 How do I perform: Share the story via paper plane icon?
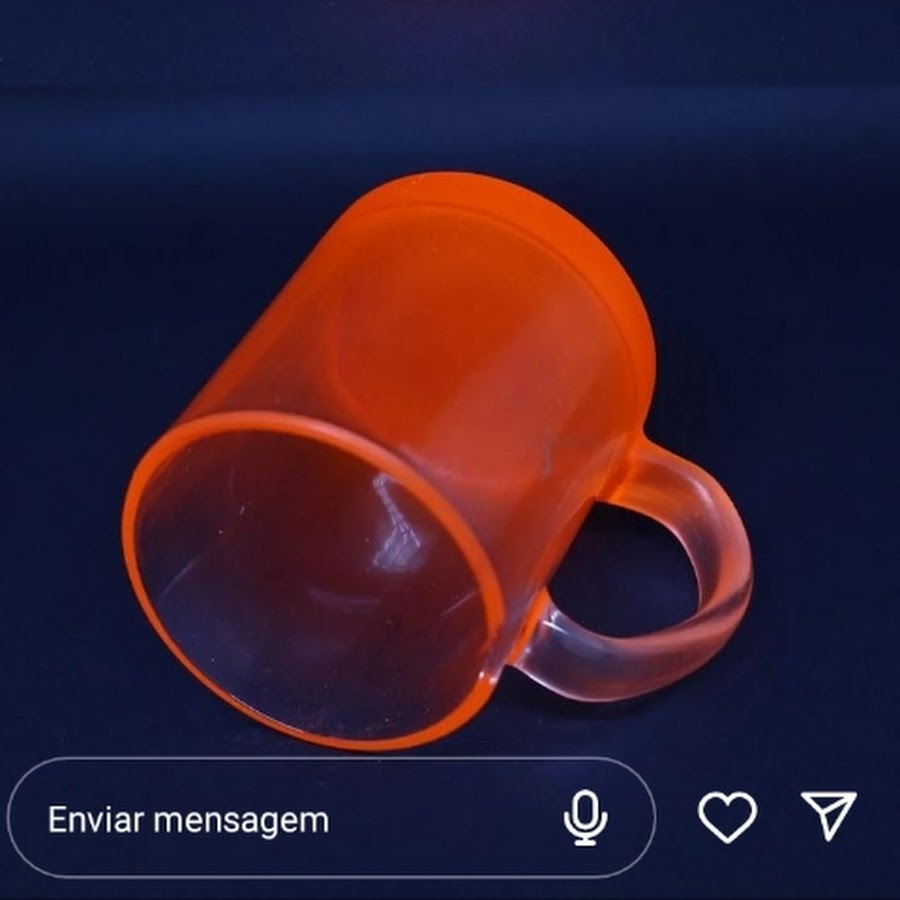tap(829, 815)
